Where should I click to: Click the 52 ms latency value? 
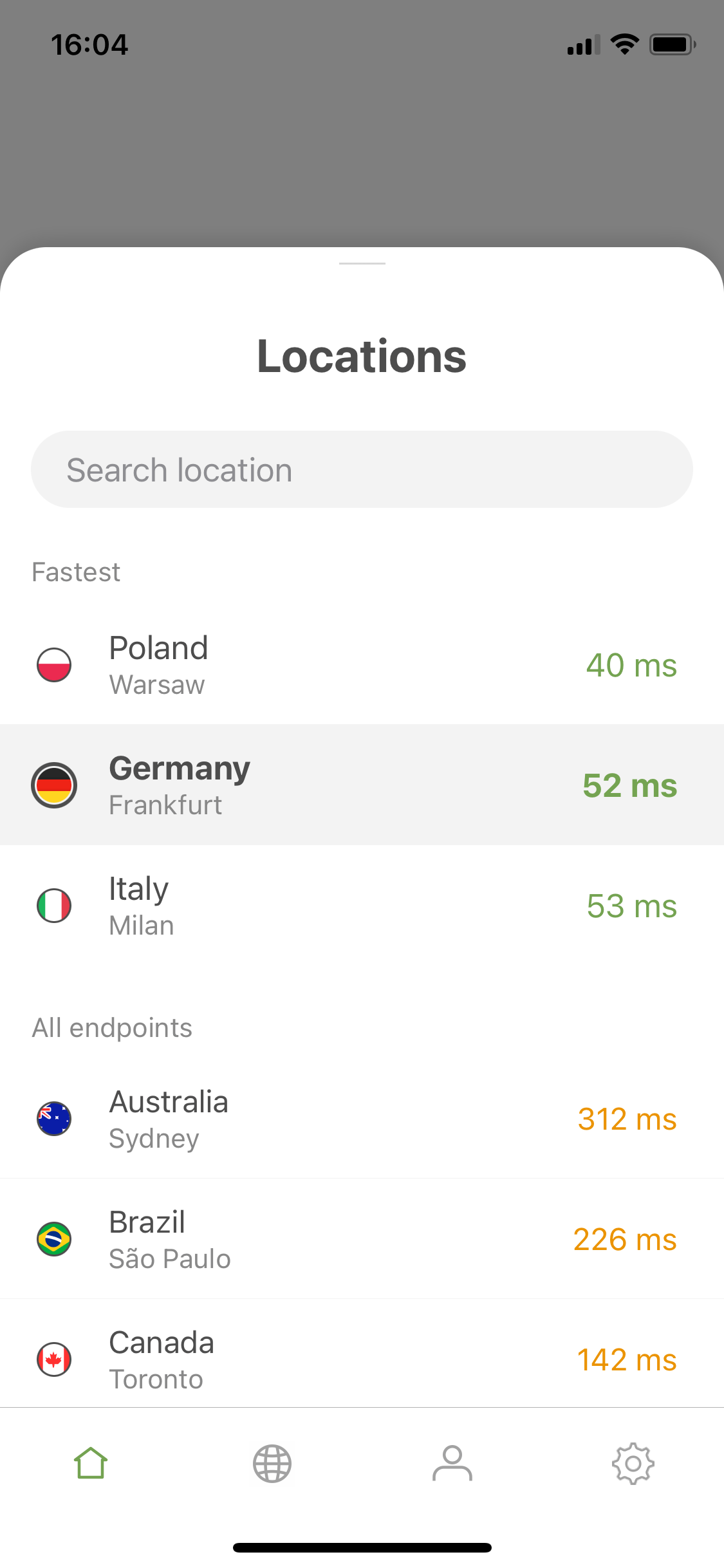pos(630,785)
